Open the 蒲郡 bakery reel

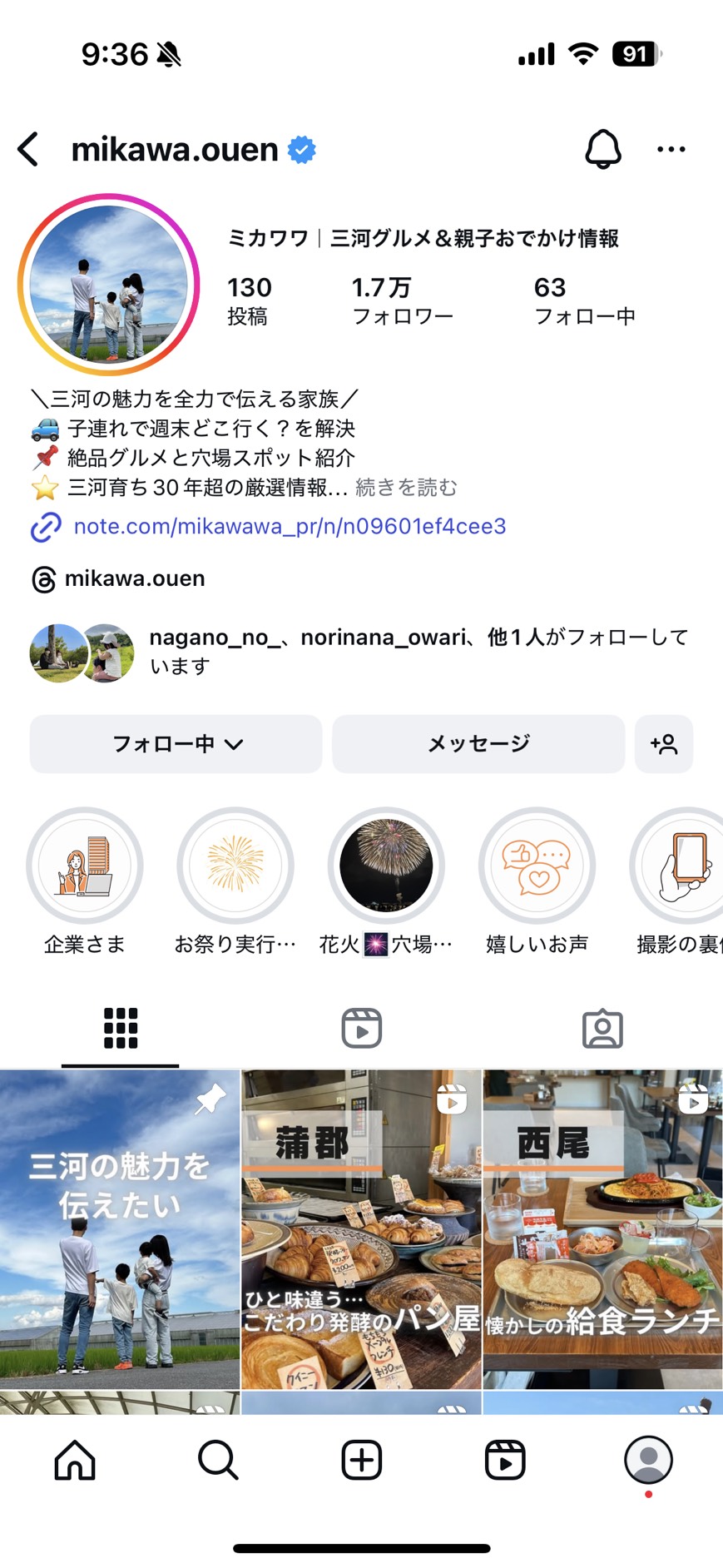click(x=361, y=1228)
